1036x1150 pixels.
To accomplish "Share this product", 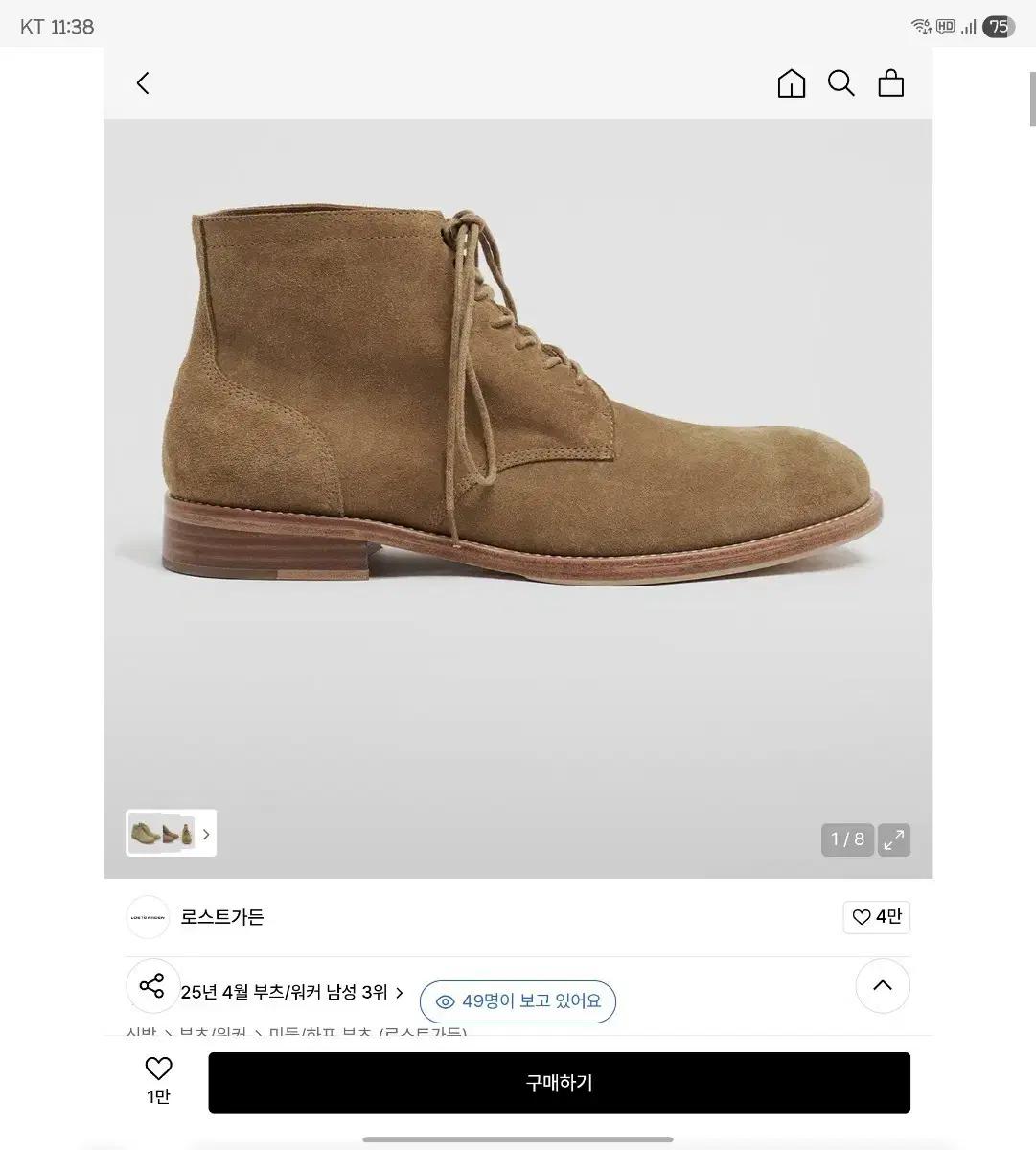I will (152, 985).
